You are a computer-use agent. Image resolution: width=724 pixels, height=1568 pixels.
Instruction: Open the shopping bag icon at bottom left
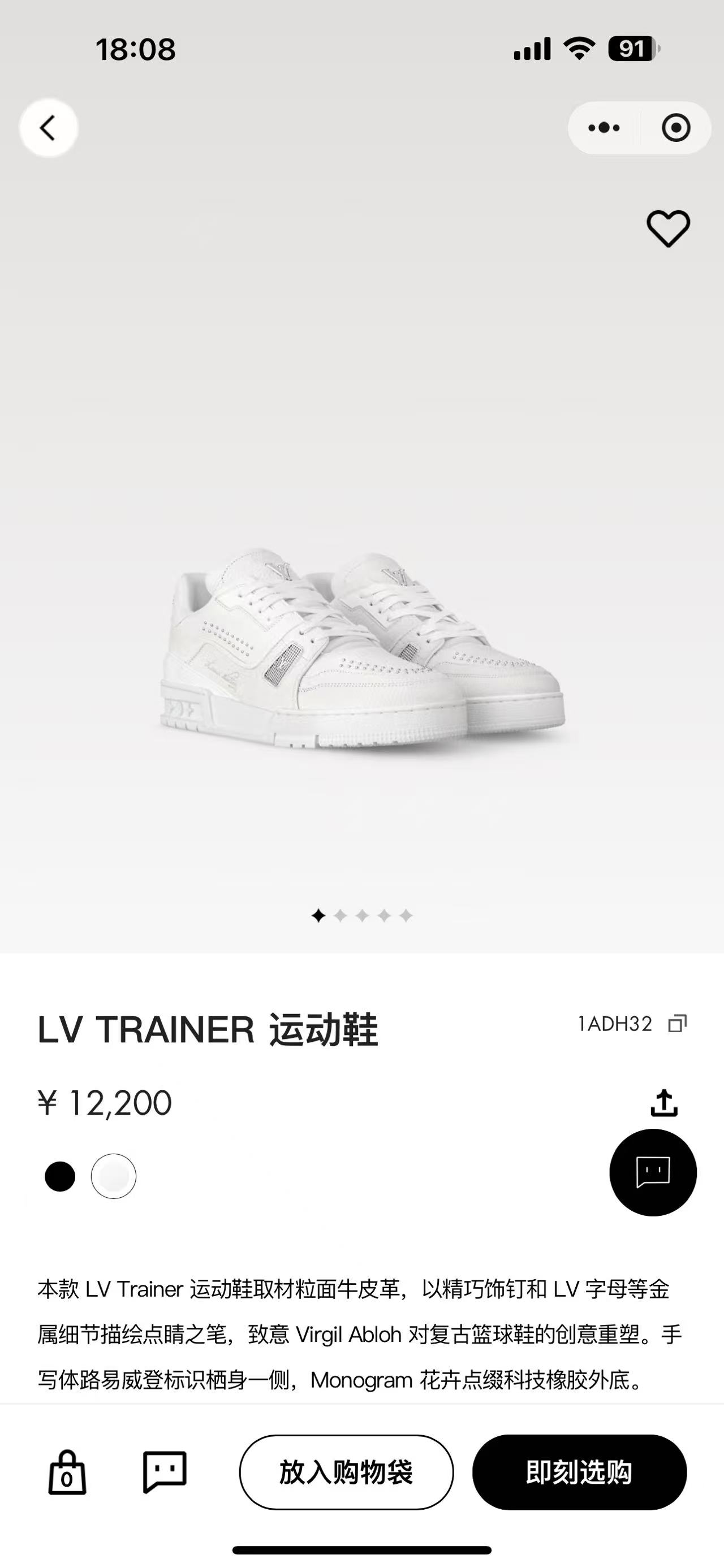point(67,1472)
